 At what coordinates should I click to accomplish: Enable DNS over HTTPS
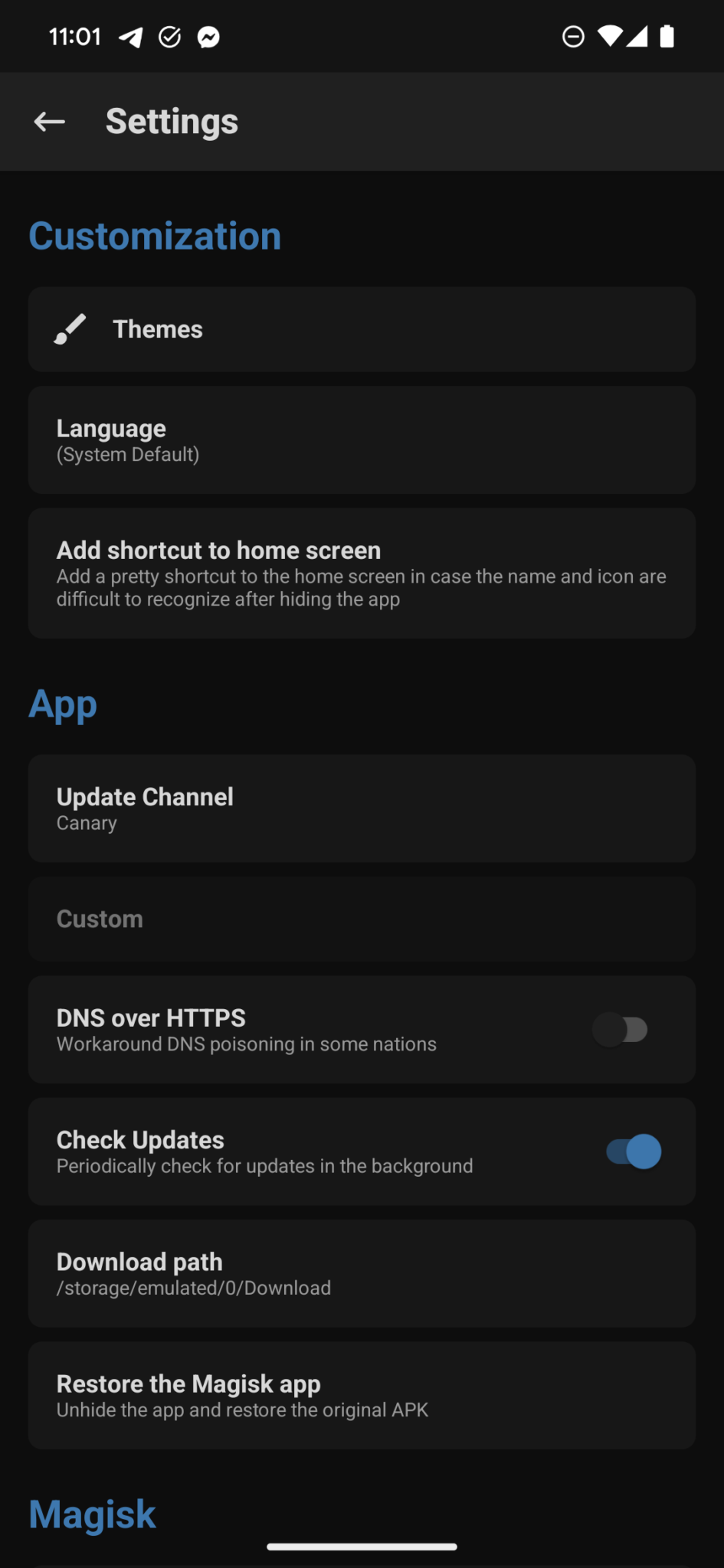pyautogui.click(x=622, y=1030)
